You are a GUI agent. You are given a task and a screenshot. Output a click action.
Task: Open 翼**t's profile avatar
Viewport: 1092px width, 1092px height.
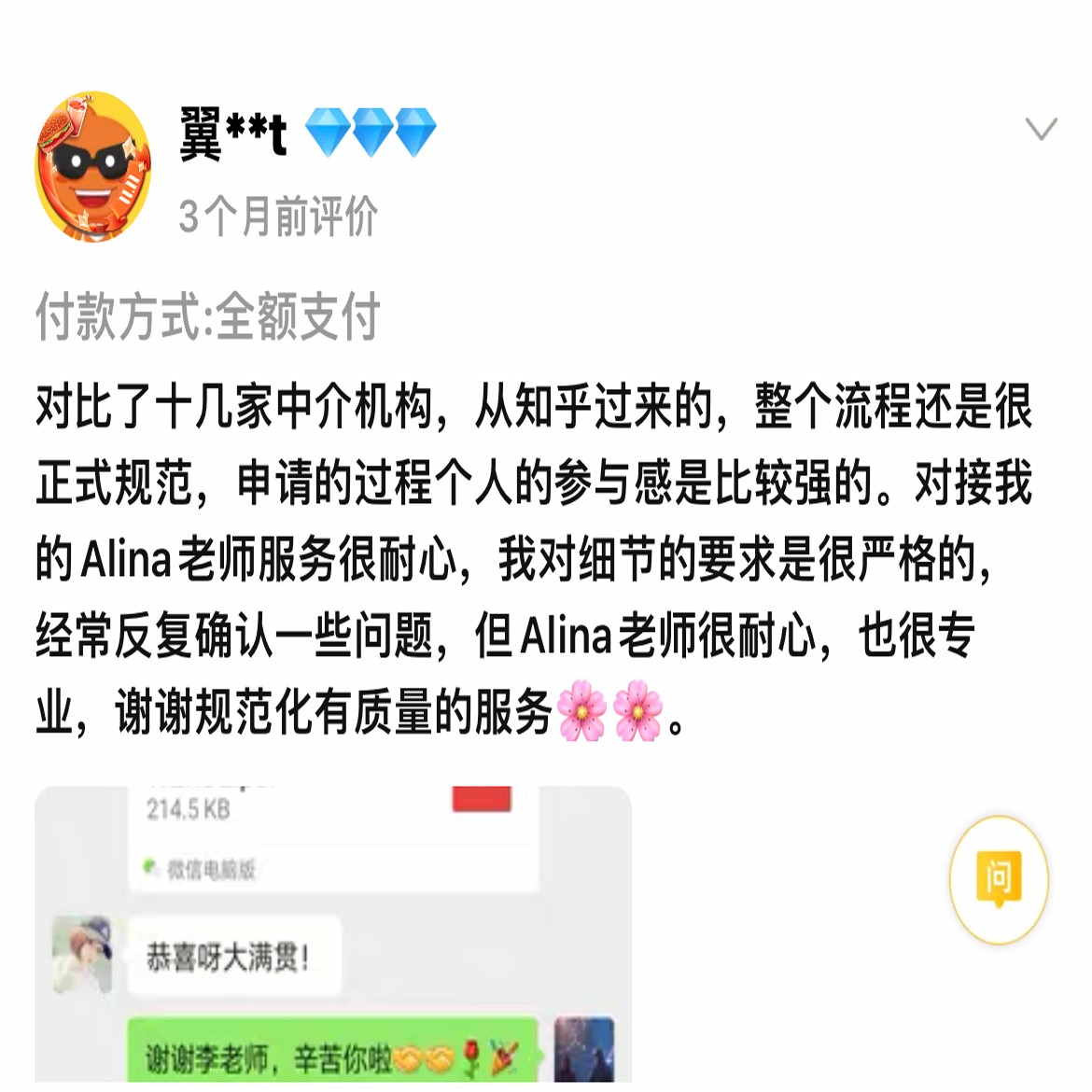[x=92, y=168]
